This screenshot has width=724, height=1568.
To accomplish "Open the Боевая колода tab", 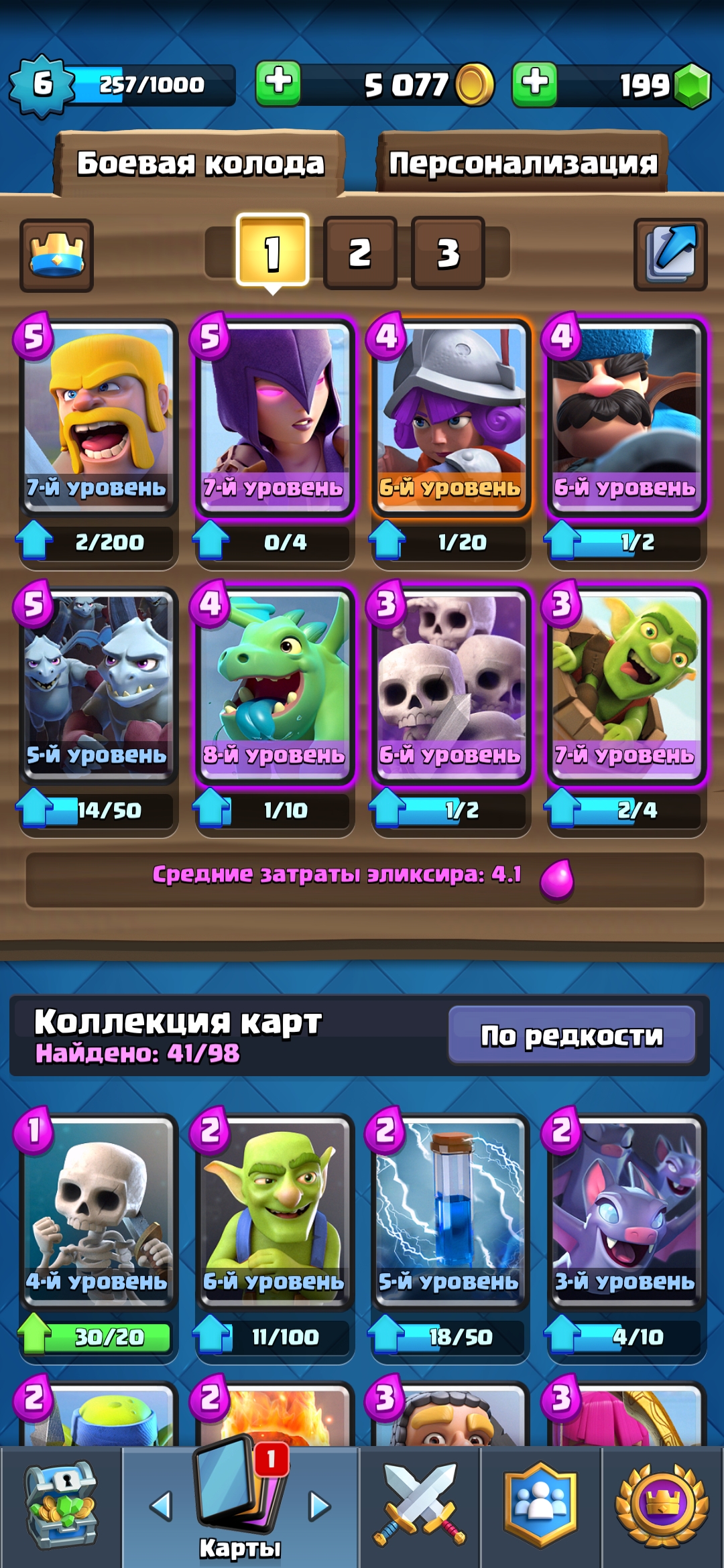I will (x=200, y=163).
